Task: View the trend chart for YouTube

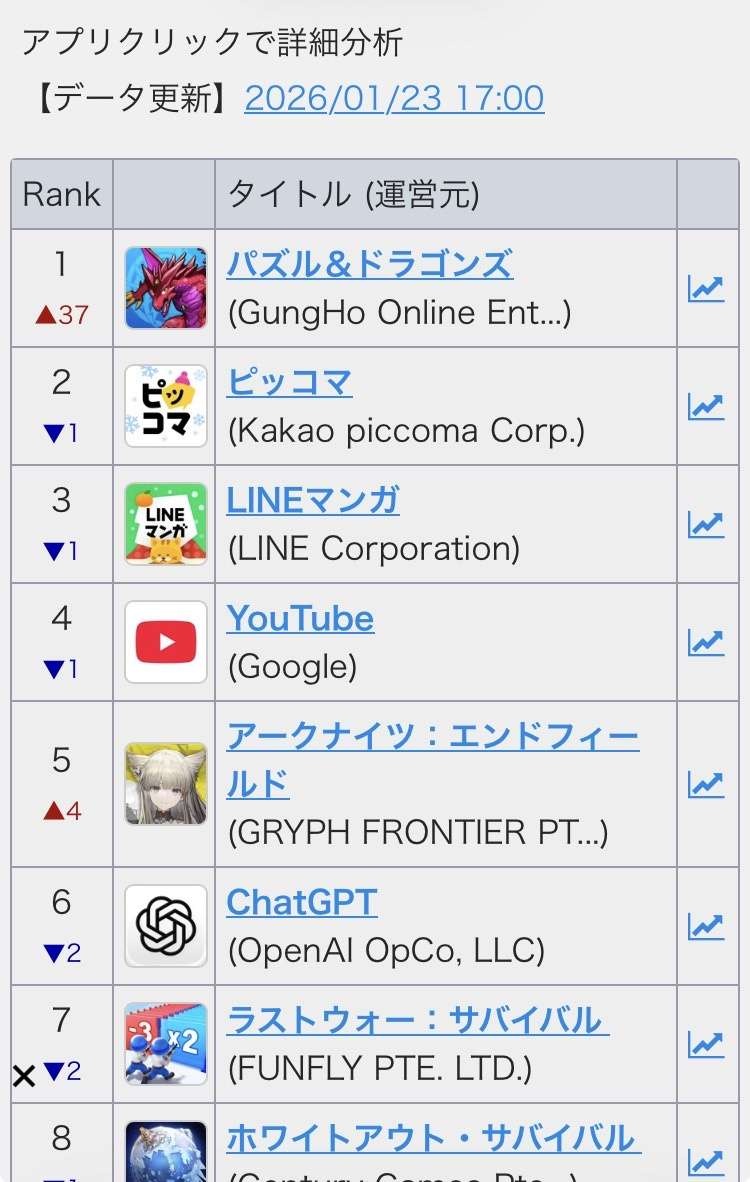Action: pos(706,642)
